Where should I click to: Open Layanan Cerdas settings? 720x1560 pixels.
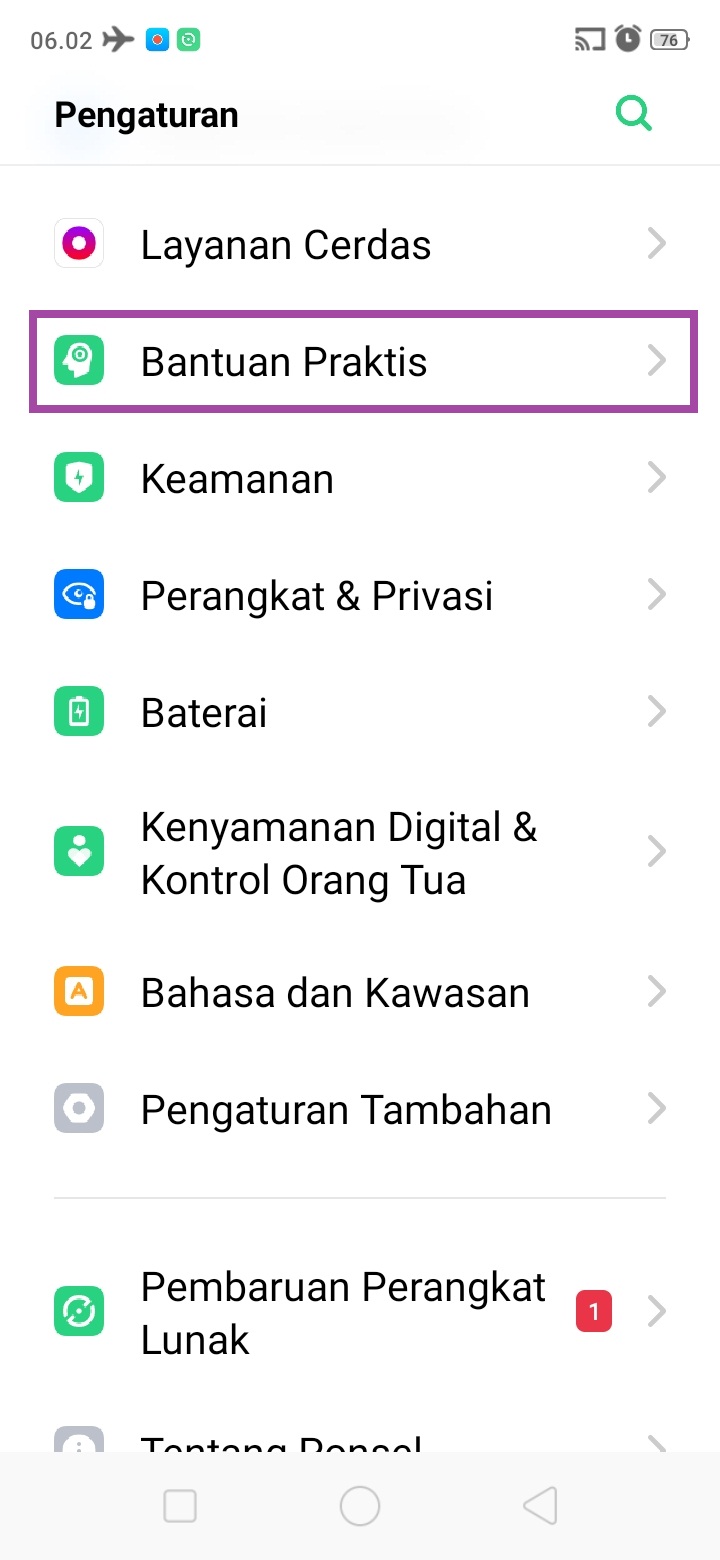point(360,245)
